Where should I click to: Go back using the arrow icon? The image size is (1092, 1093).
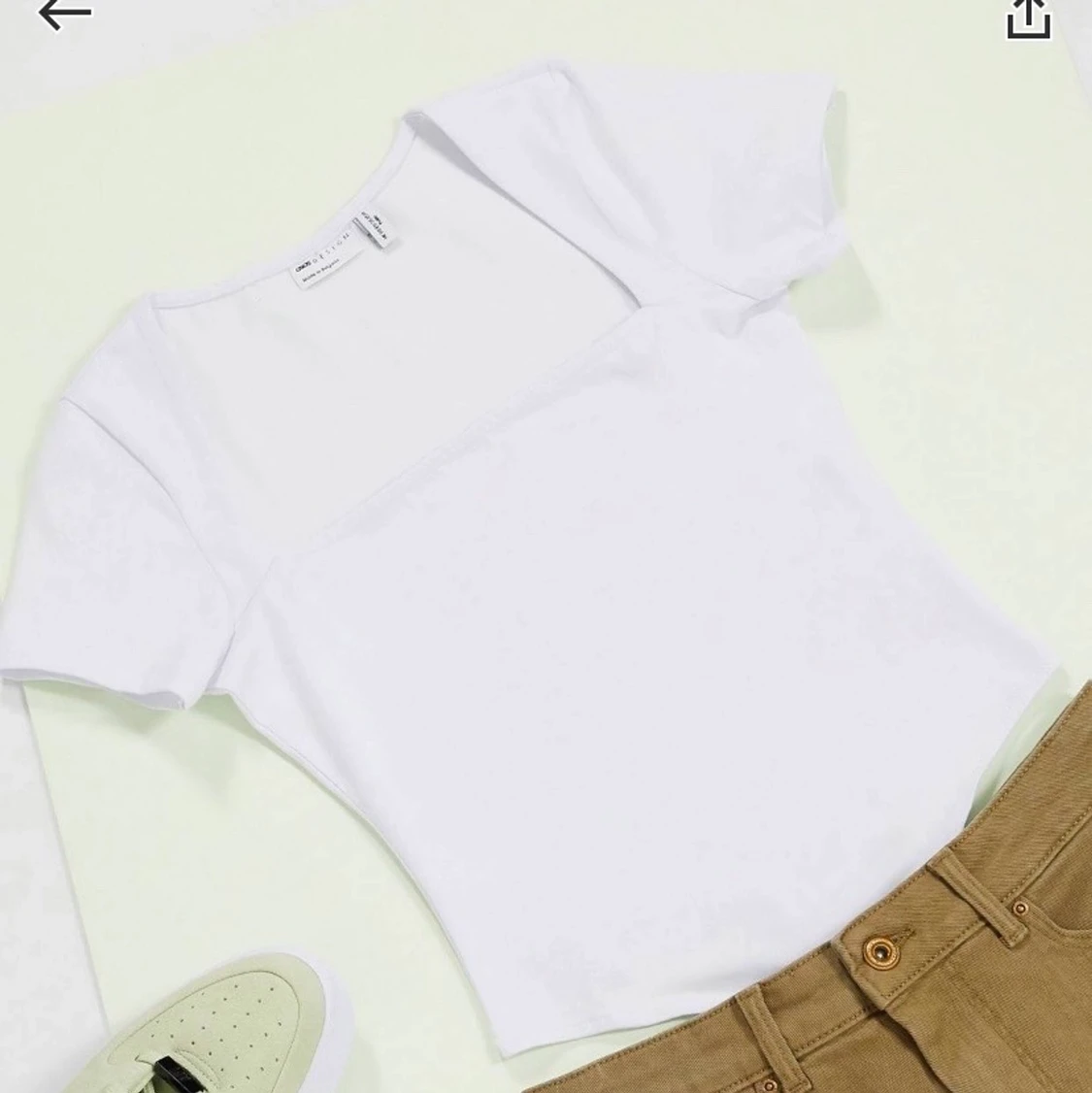point(64,12)
